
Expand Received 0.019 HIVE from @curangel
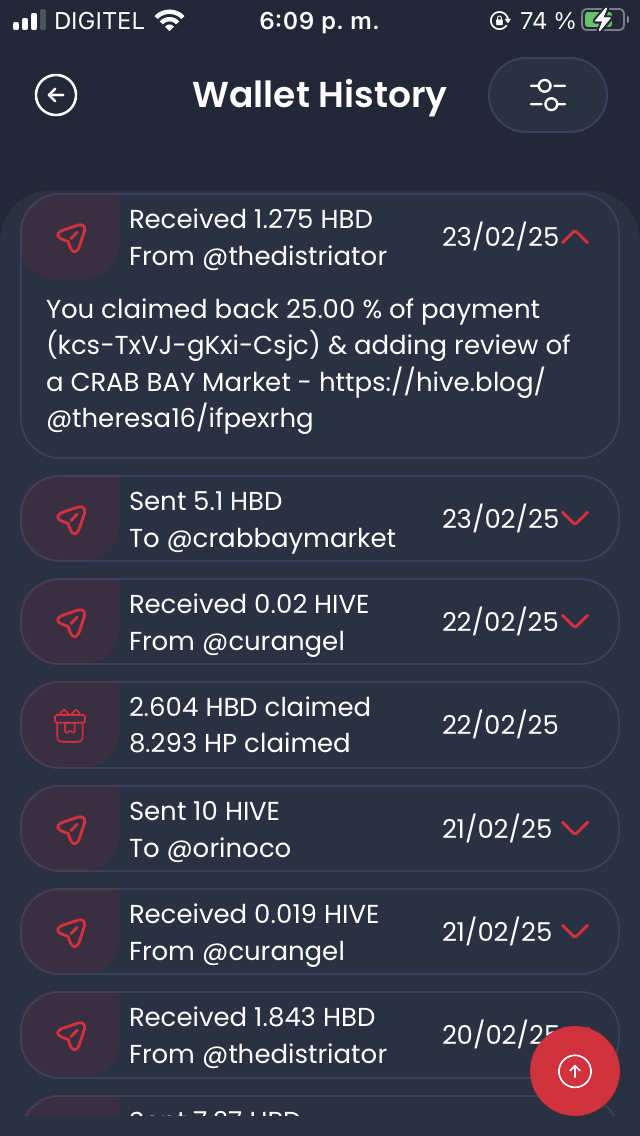click(575, 931)
